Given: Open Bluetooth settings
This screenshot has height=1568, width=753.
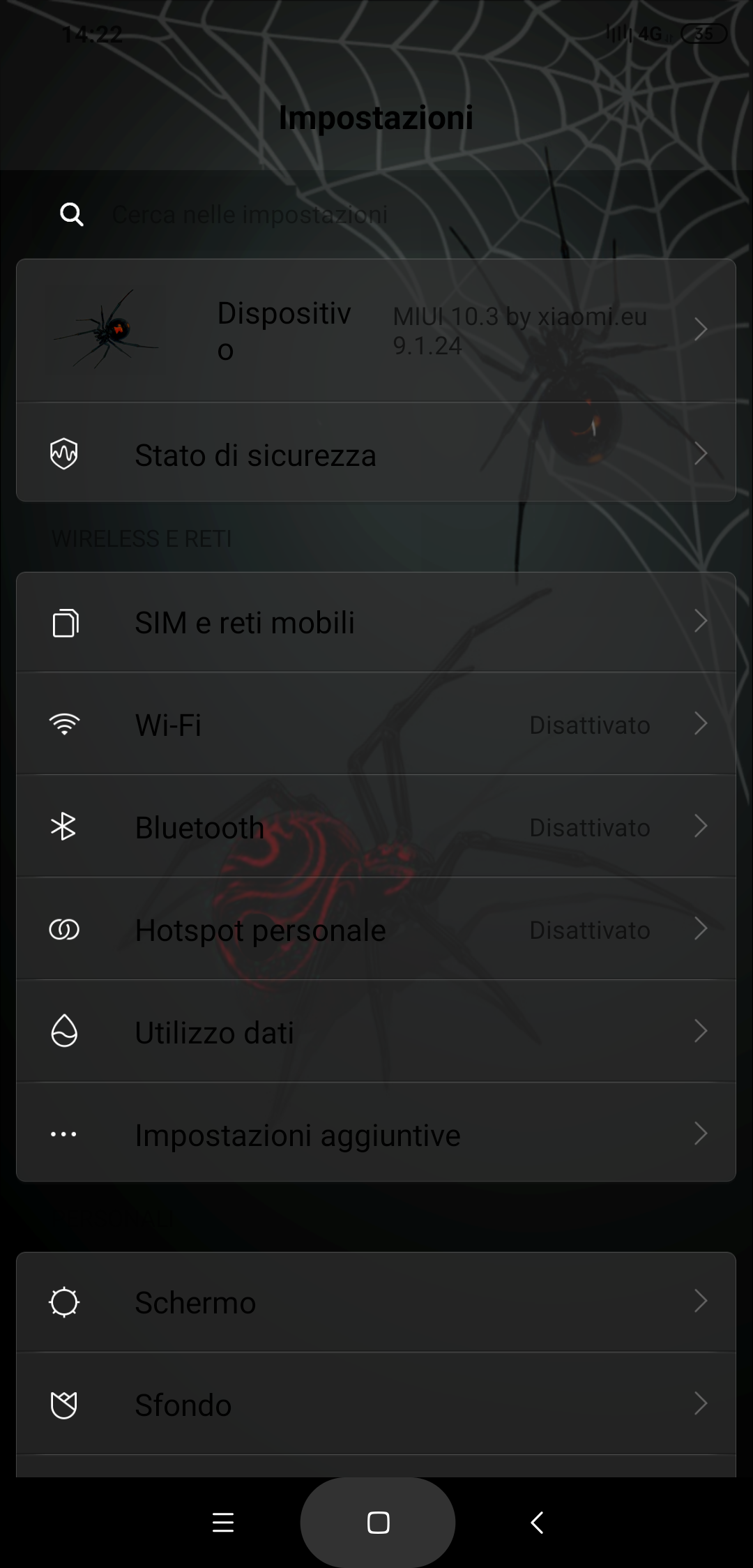Looking at the screenshot, I should tap(376, 826).
